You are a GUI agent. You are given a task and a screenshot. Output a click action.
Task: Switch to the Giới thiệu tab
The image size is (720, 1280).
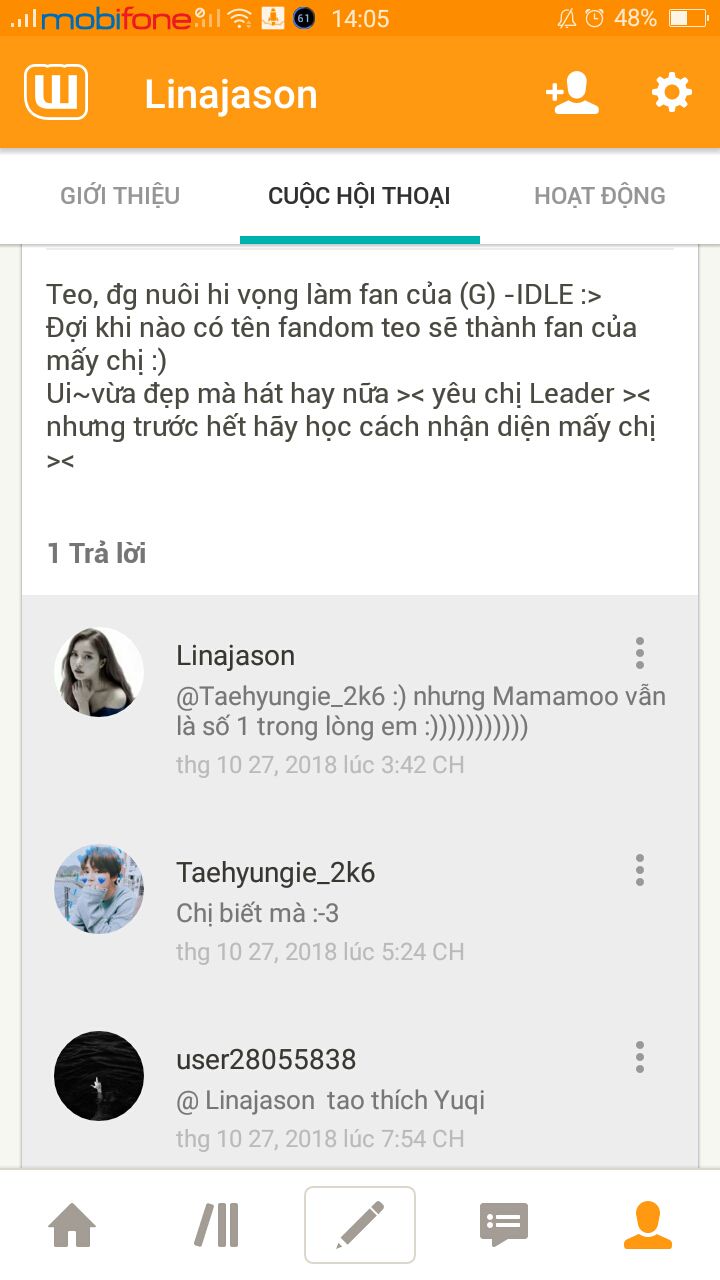[x=120, y=196]
